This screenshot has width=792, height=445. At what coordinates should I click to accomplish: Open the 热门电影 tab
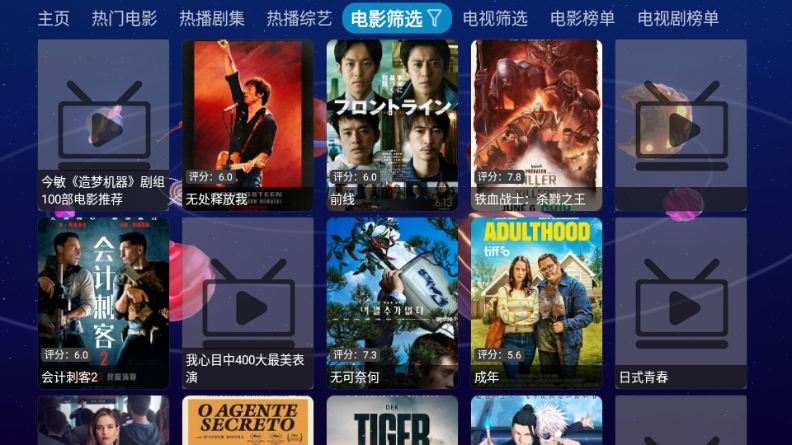[x=124, y=18]
